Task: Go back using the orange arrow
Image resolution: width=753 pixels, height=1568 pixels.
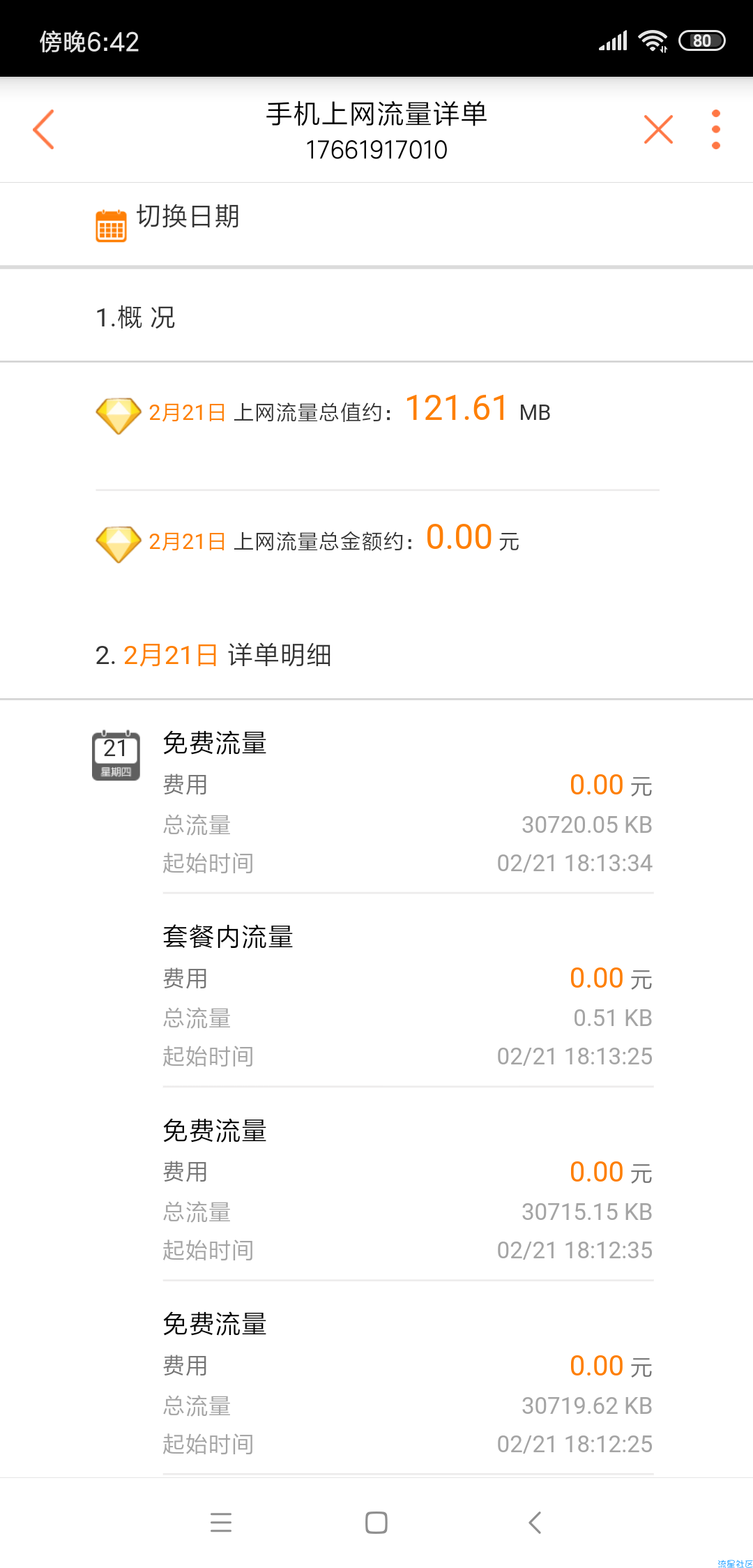Action: click(x=43, y=129)
